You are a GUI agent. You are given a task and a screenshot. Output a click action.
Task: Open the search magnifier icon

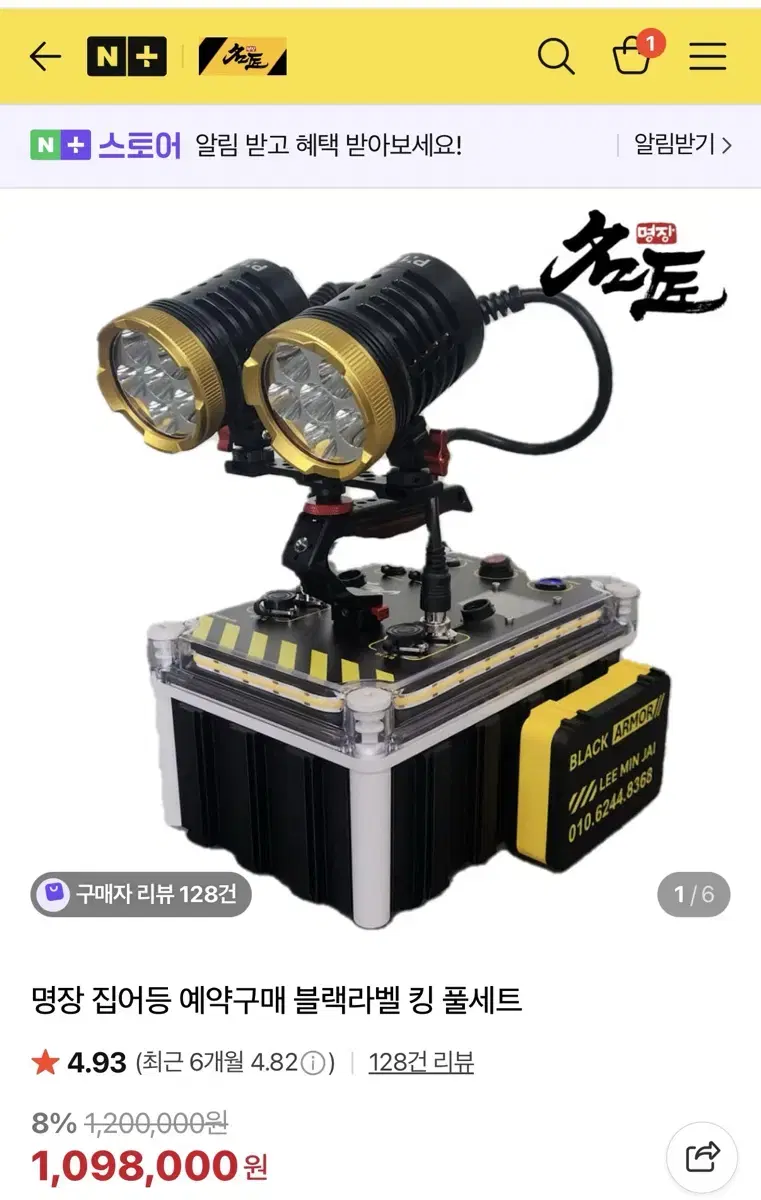click(556, 57)
